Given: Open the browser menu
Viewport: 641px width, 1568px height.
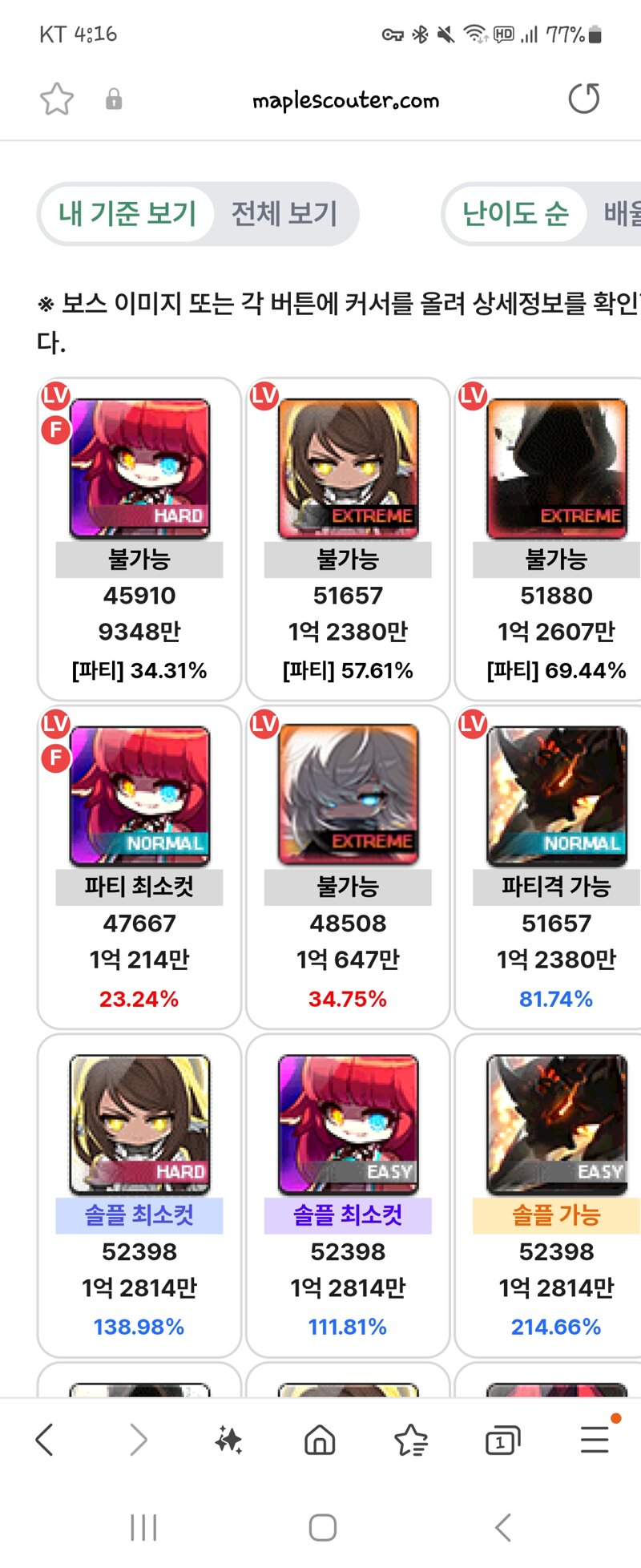Looking at the screenshot, I should [595, 1440].
